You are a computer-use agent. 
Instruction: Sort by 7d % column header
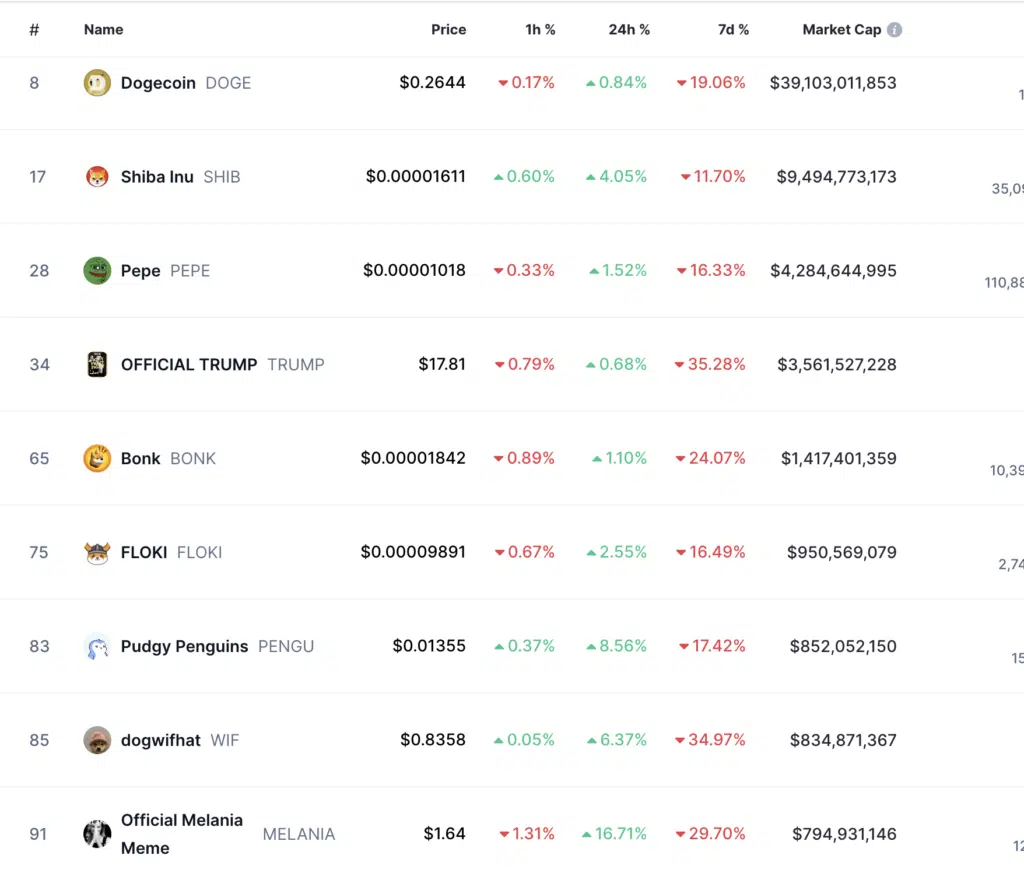pyautogui.click(x=733, y=30)
